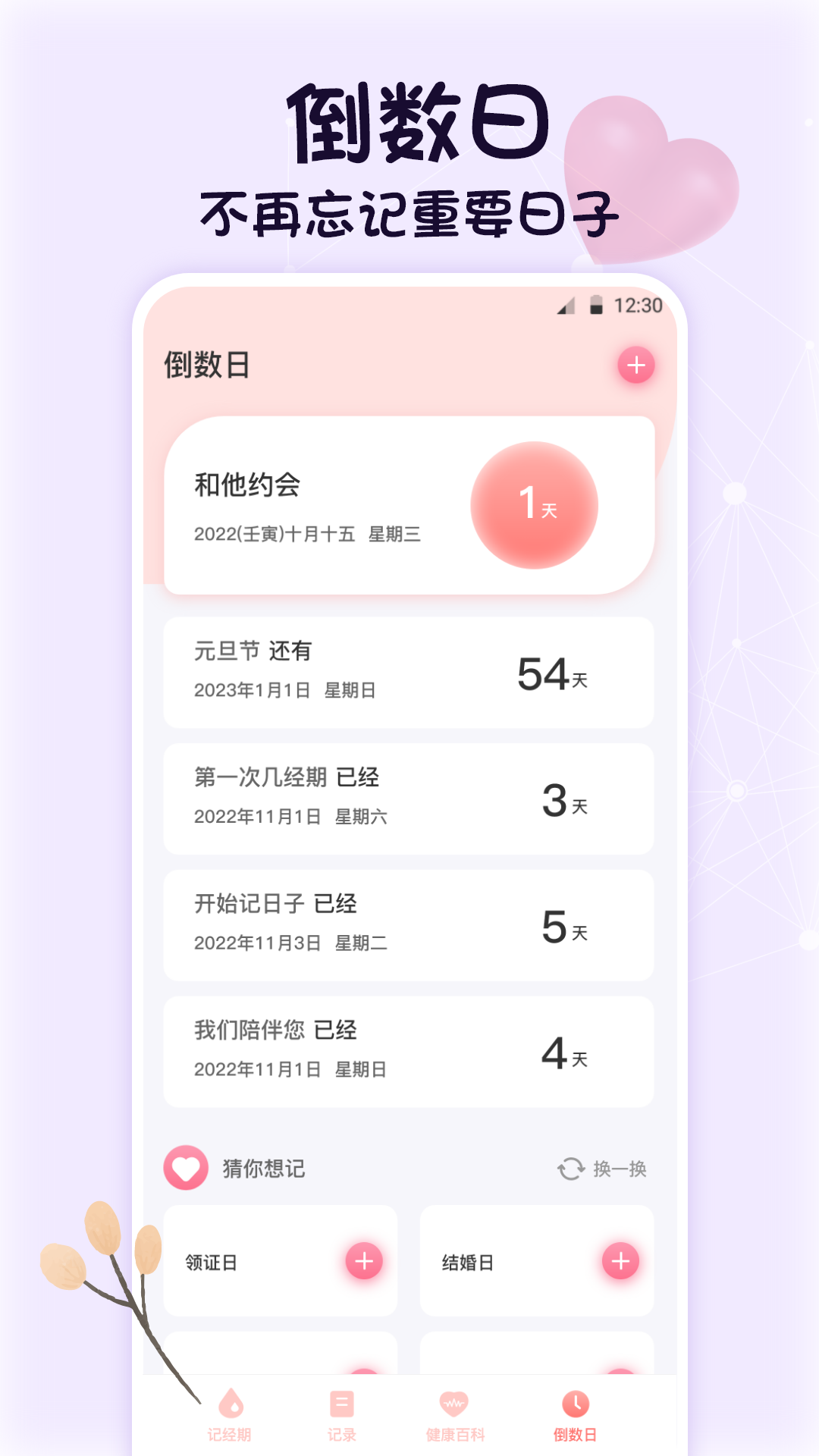Tap the pink 1天 circle badge
The image size is (819, 1456).
pos(535,504)
